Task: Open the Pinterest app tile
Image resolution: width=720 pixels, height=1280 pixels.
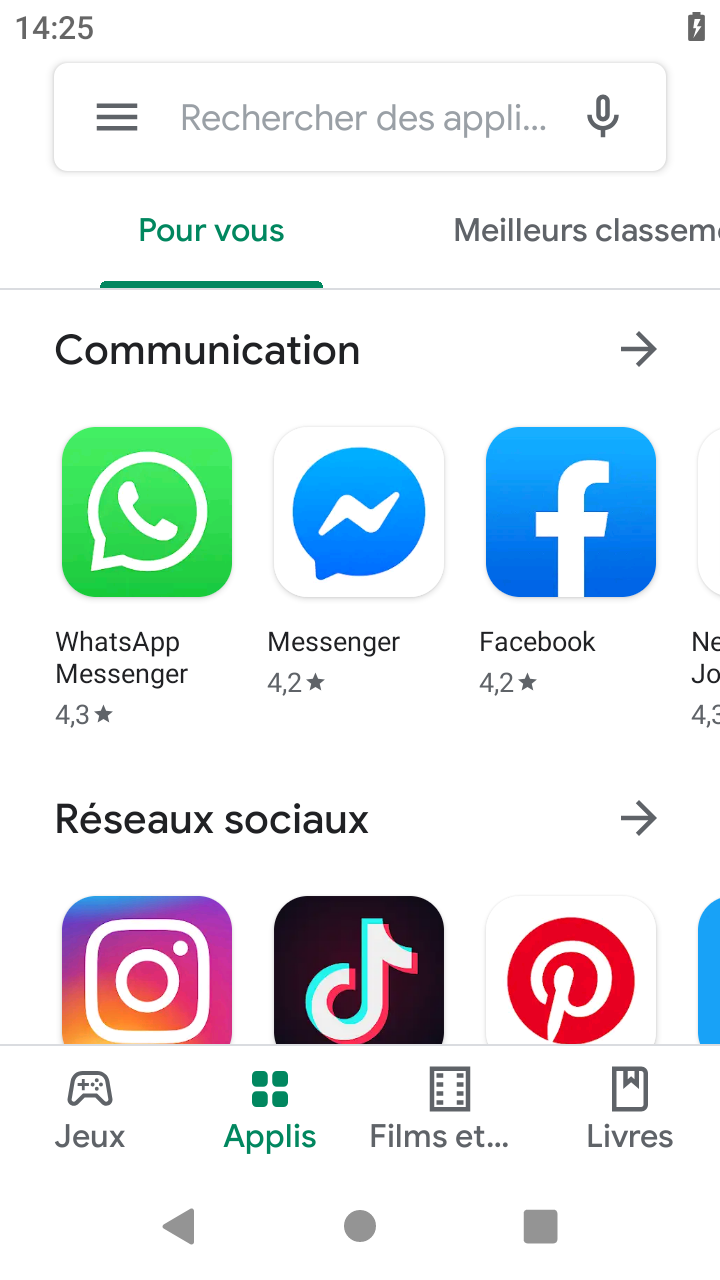Action: pos(571,970)
